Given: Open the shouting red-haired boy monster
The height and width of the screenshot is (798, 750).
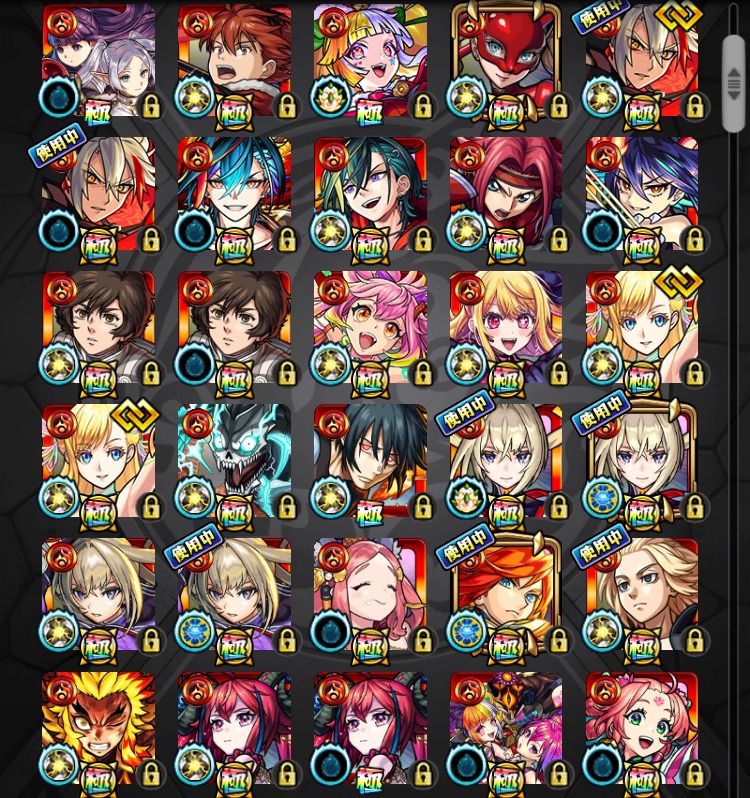Looking at the screenshot, I should coord(235,62).
